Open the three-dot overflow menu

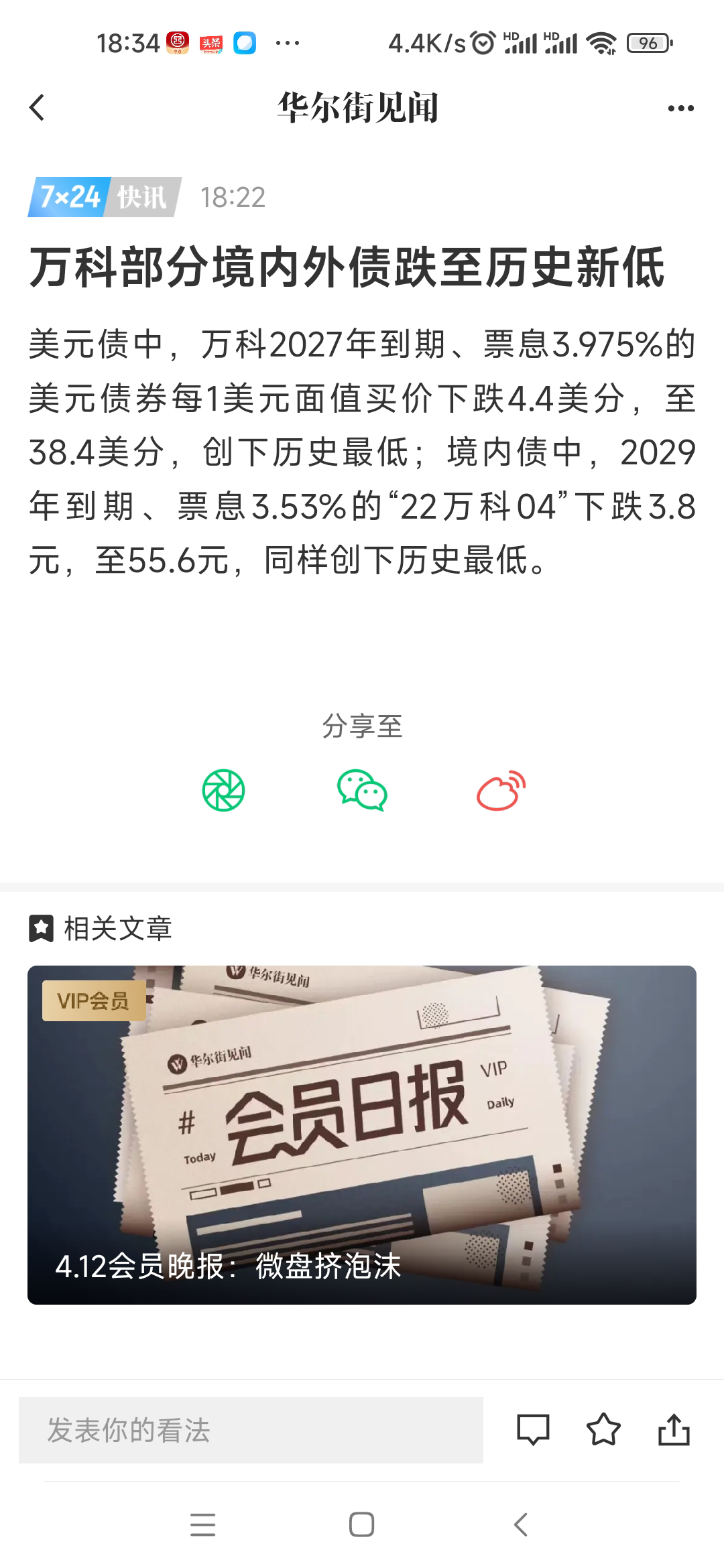point(680,109)
